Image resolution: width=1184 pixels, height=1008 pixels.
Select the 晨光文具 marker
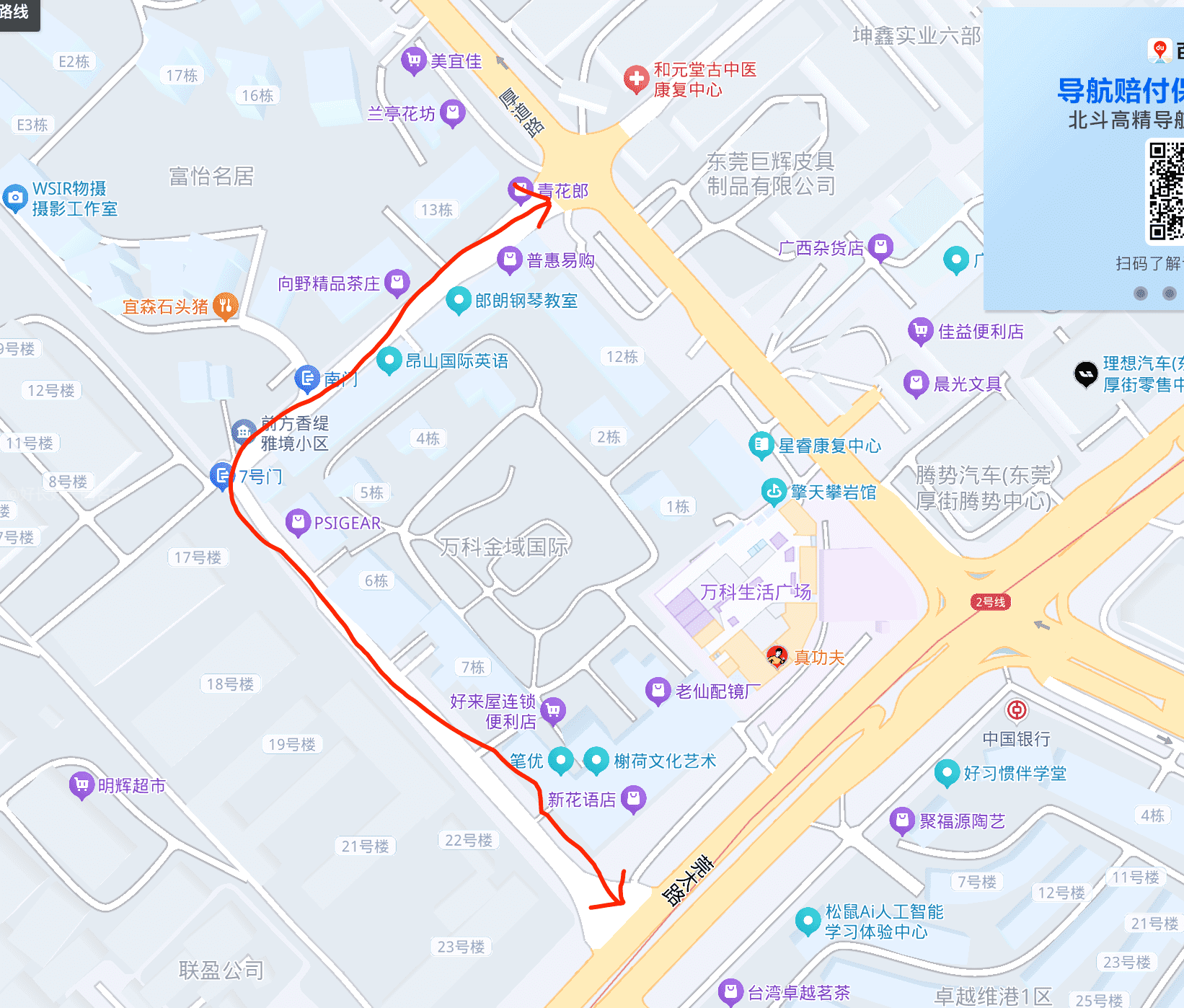tap(916, 384)
